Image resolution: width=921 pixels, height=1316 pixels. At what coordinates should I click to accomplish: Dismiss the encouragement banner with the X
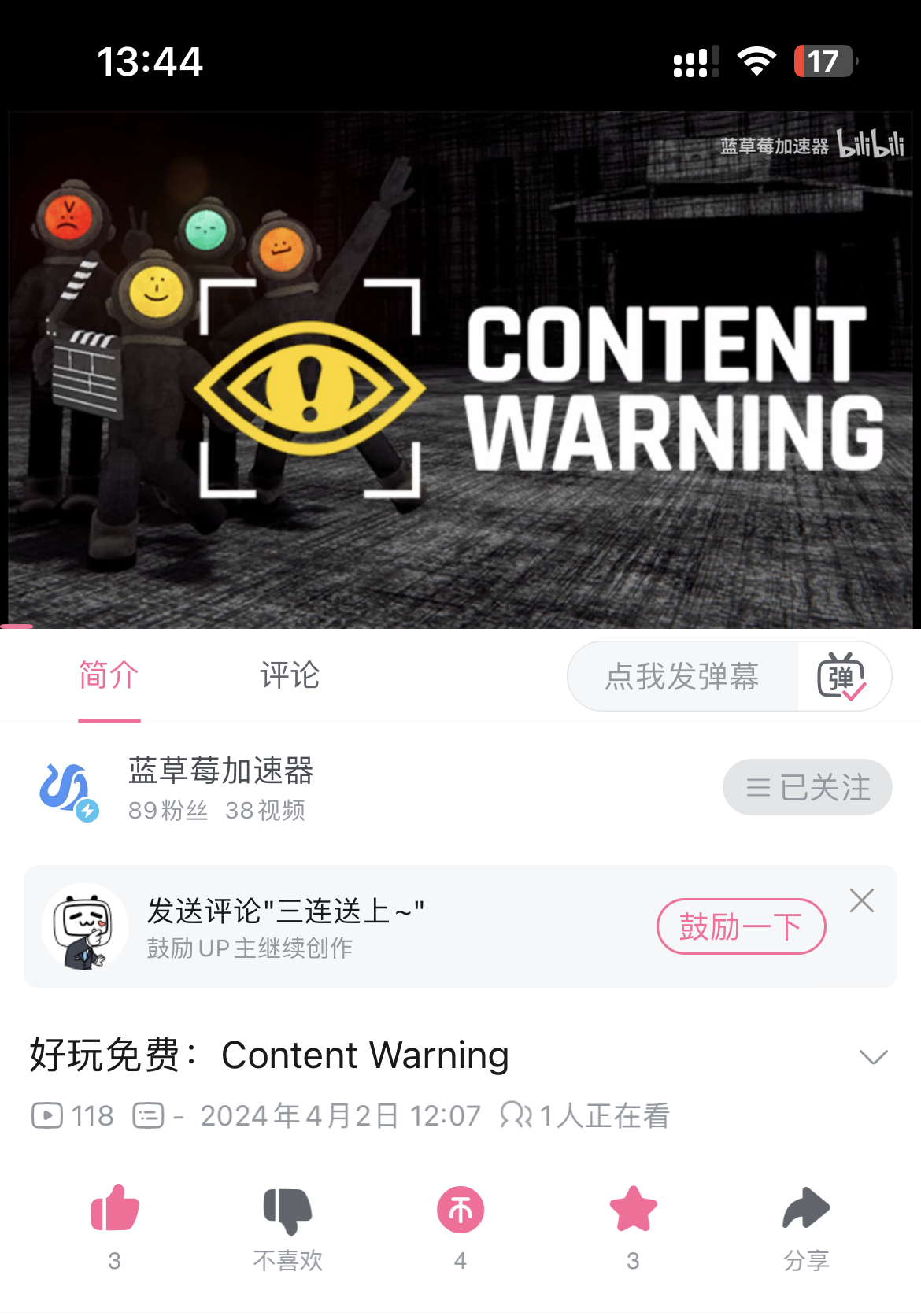(863, 900)
